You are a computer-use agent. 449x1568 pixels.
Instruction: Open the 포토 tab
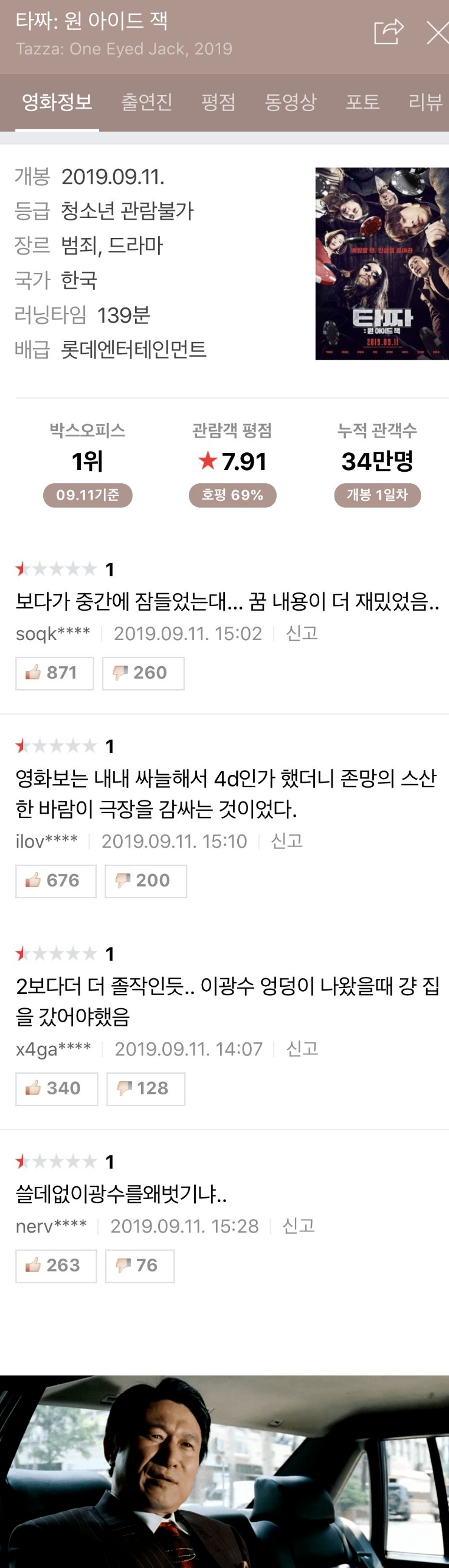(363, 102)
